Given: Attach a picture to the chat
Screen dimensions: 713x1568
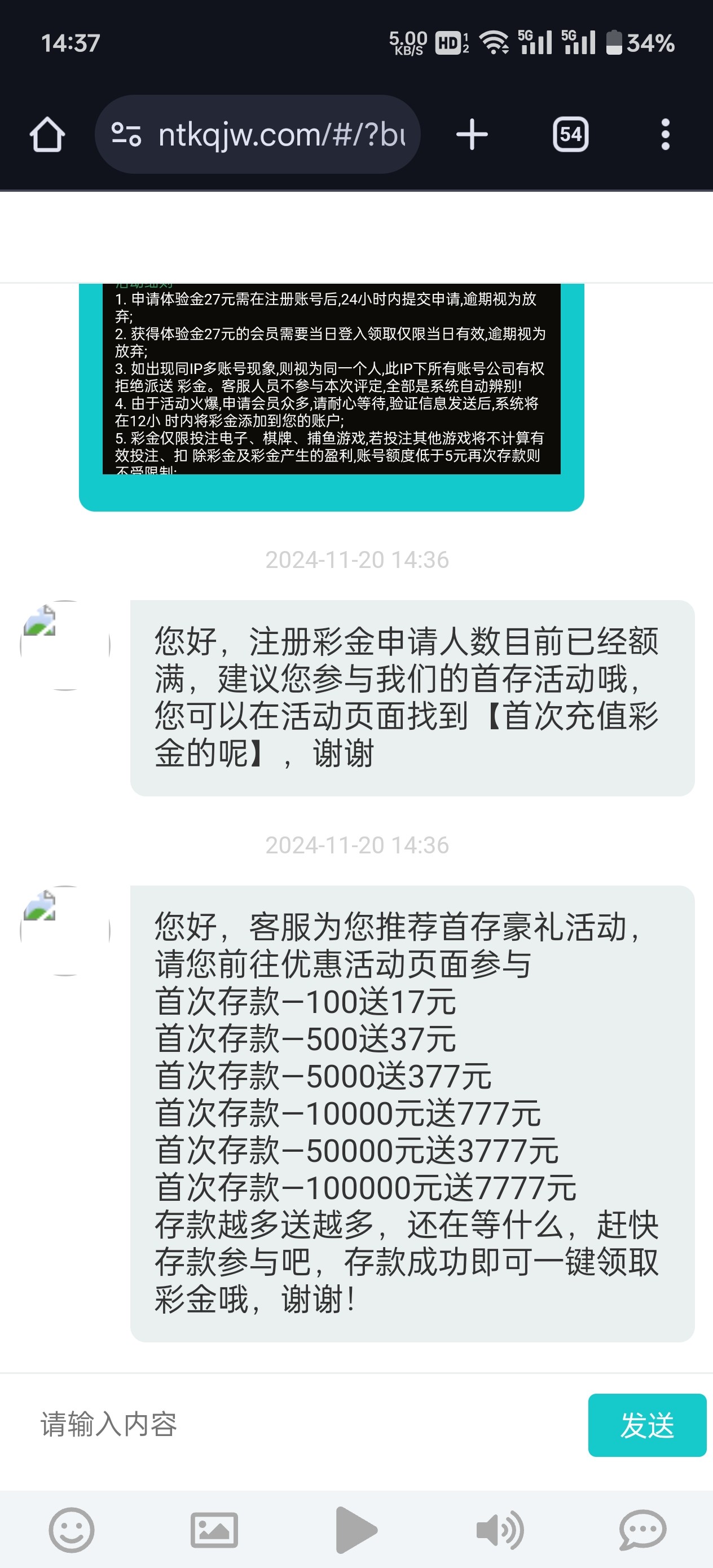Looking at the screenshot, I should [x=214, y=1530].
